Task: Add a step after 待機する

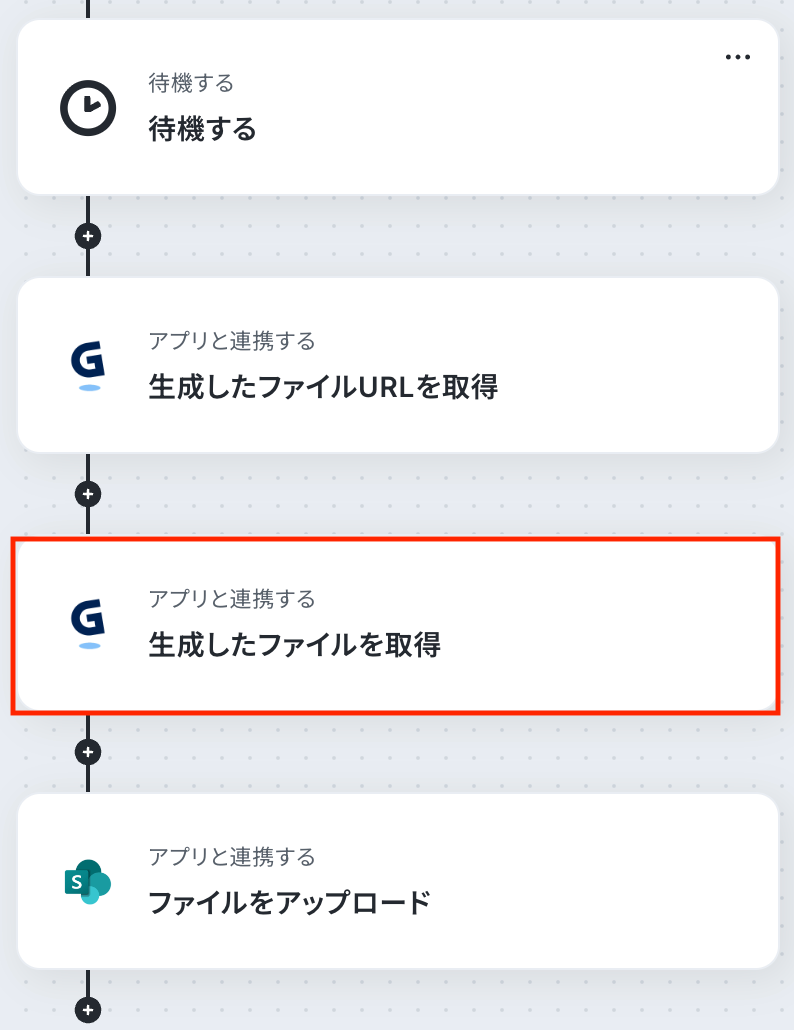Action: click(x=88, y=236)
